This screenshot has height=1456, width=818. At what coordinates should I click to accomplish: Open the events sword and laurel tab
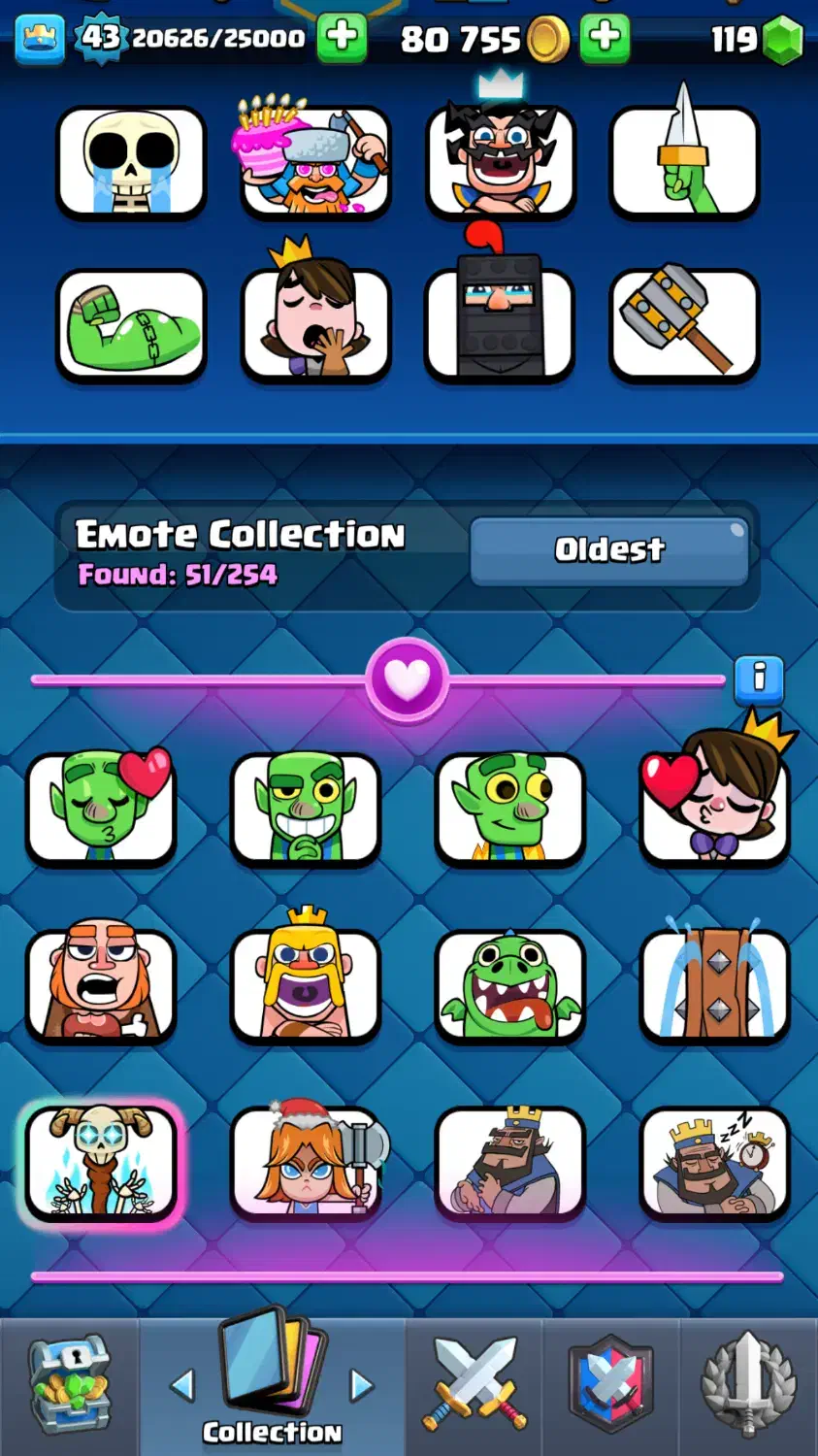[748, 1385]
